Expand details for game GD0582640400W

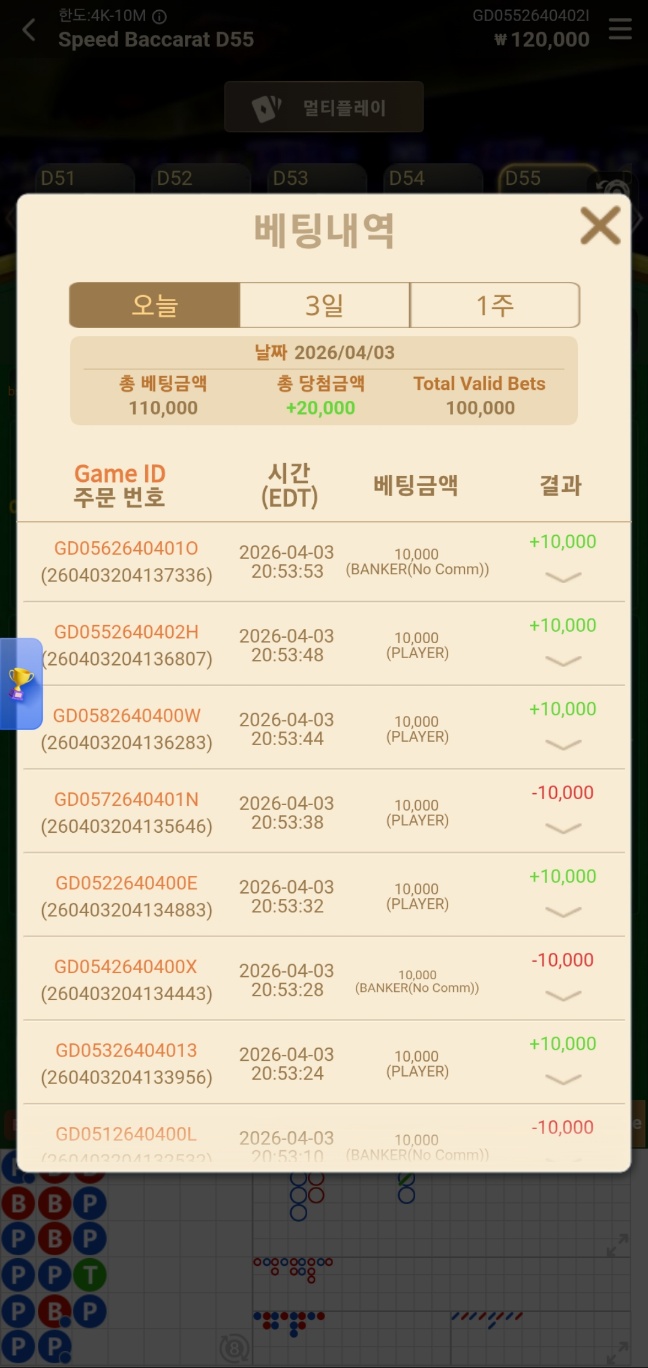(x=563, y=745)
